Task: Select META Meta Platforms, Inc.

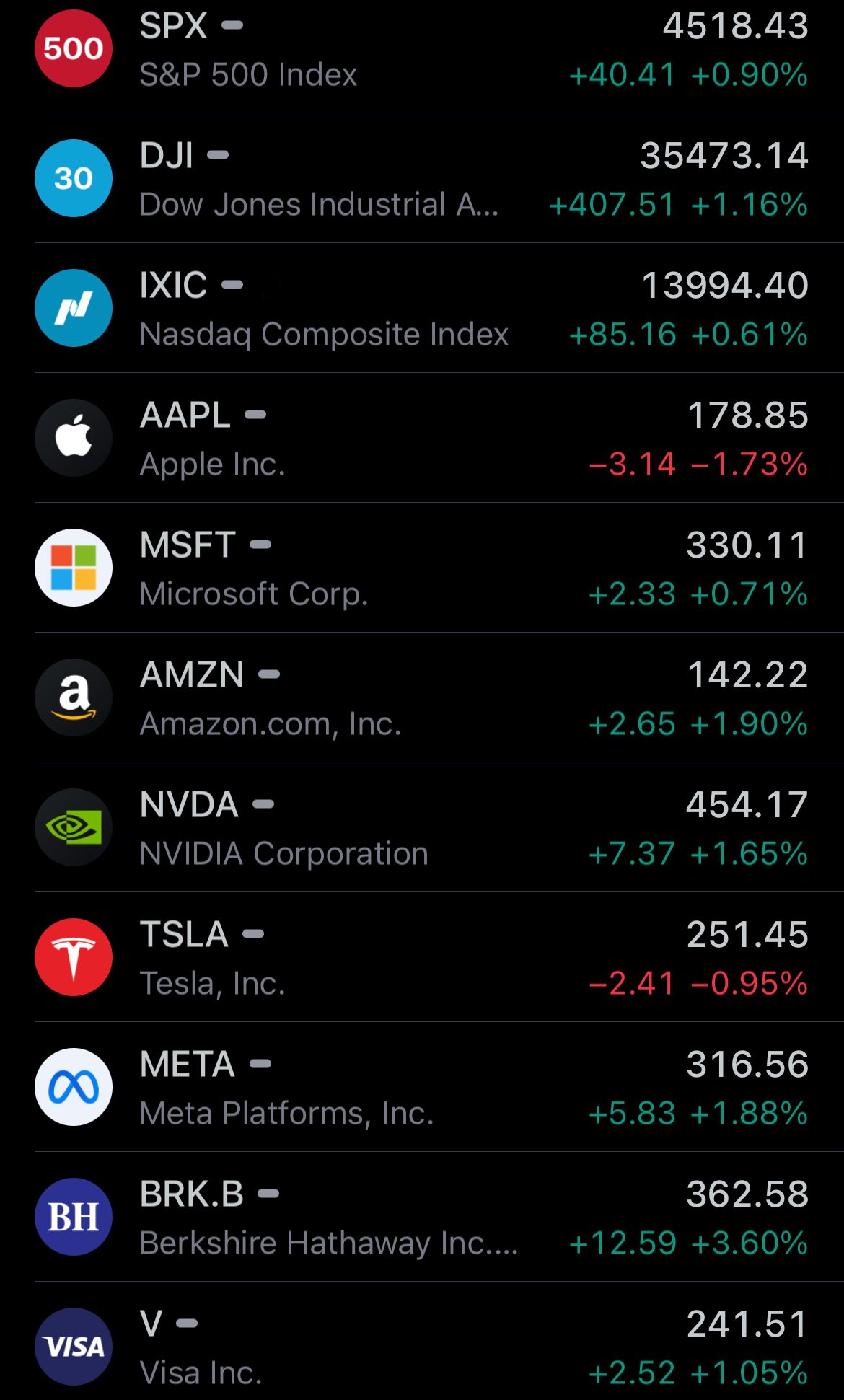Action: (422, 1088)
